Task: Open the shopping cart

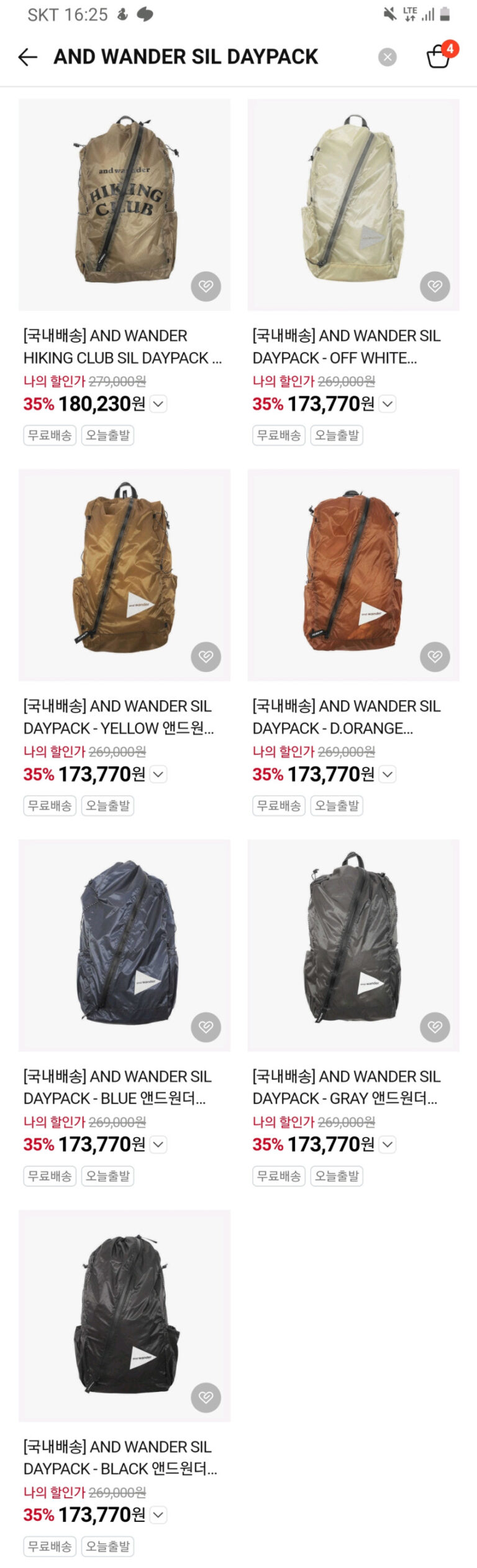Action: pos(440,55)
